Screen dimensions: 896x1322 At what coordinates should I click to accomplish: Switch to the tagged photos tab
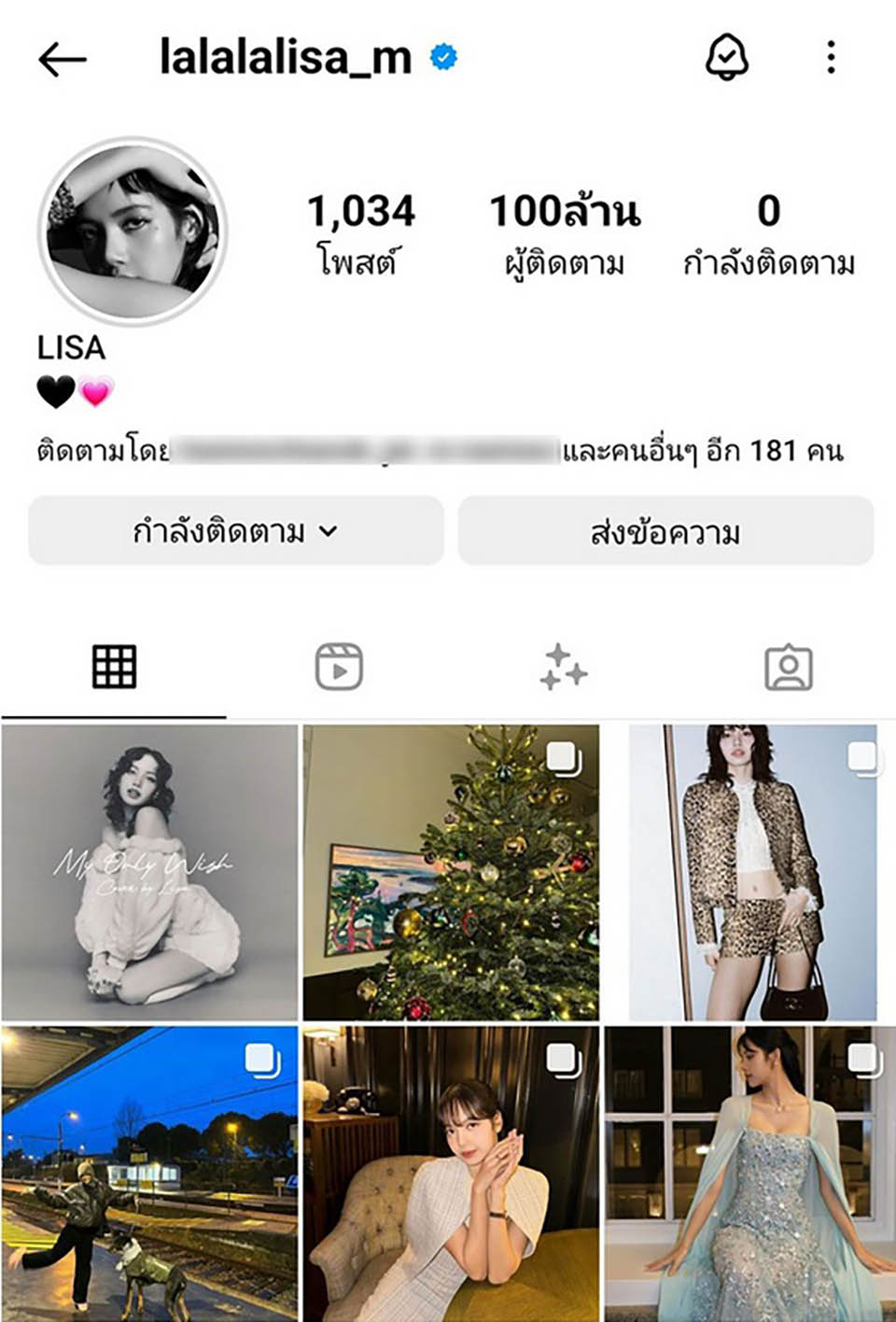(789, 667)
